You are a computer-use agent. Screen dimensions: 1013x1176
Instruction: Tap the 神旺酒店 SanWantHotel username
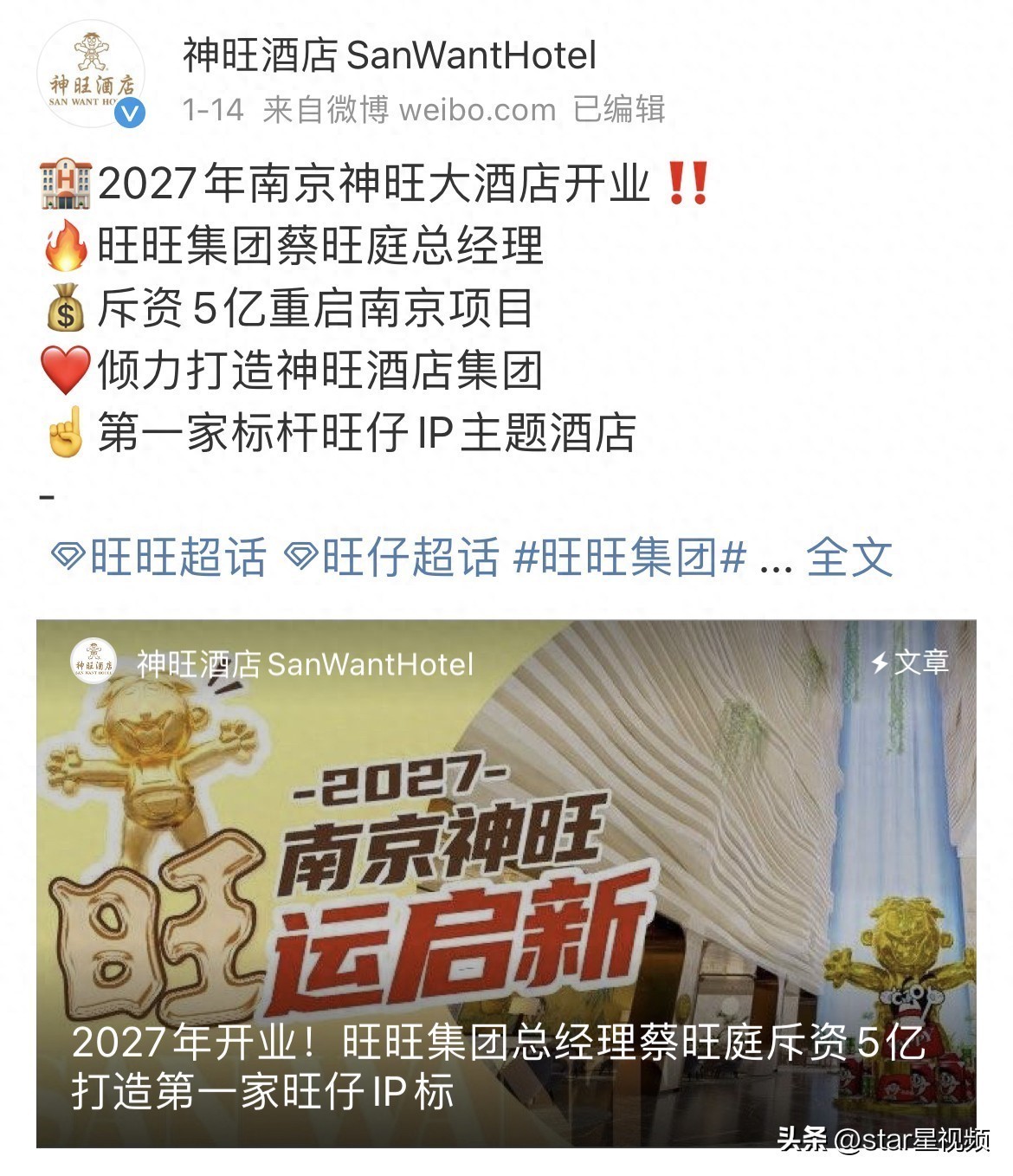click(389, 56)
